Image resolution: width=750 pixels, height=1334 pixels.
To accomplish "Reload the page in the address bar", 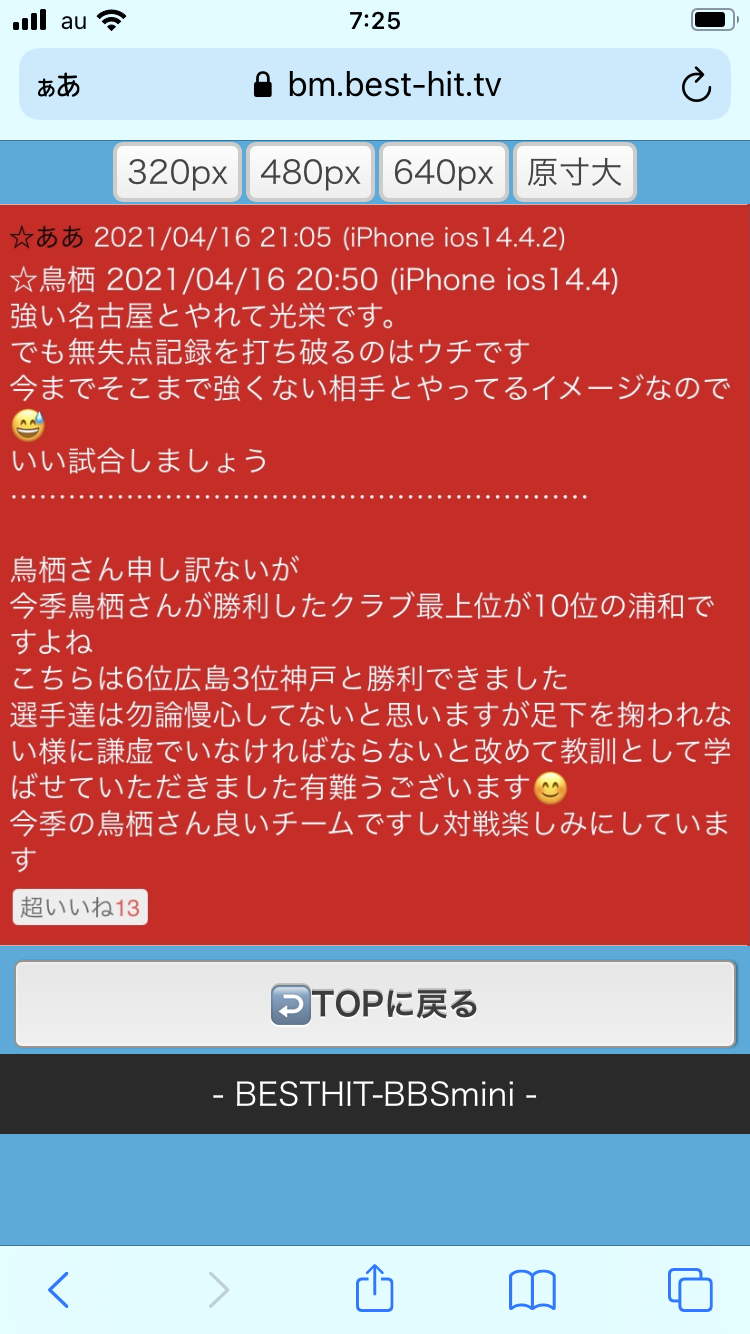I will pyautogui.click(x=695, y=86).
